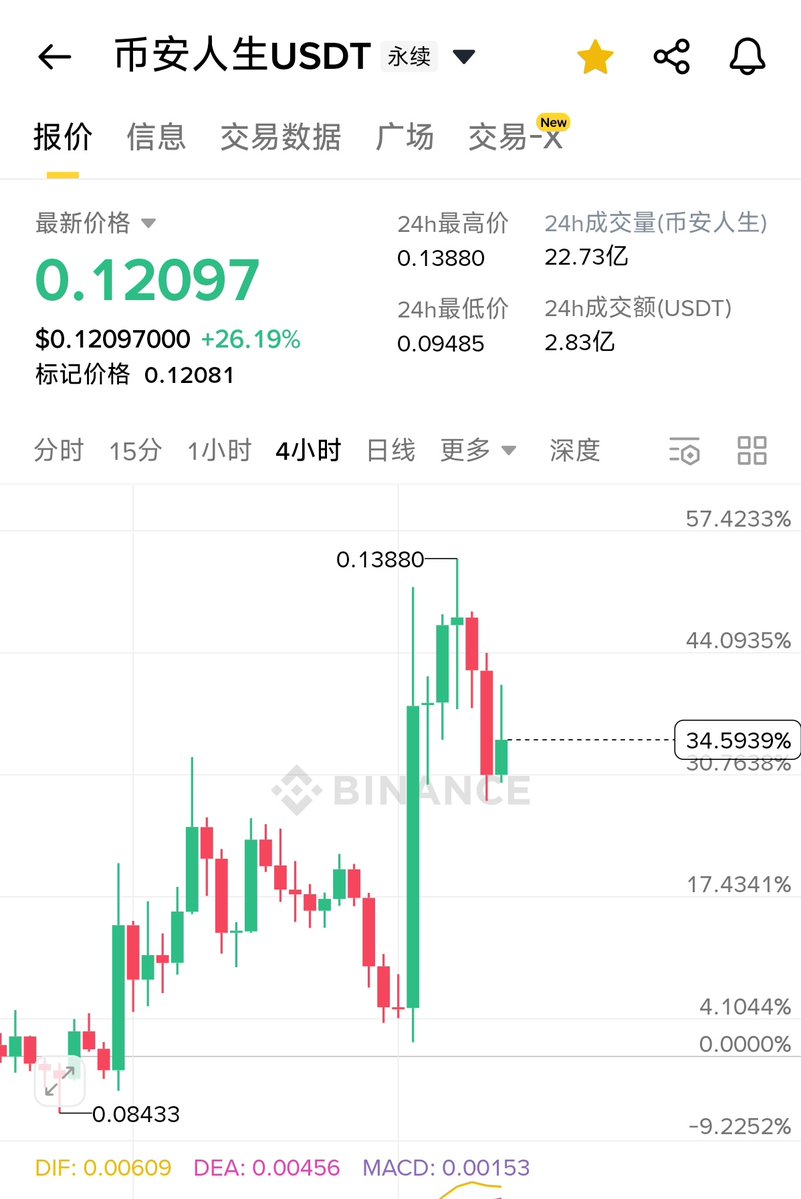Select the 1小时 chart interval

[219, 451]
